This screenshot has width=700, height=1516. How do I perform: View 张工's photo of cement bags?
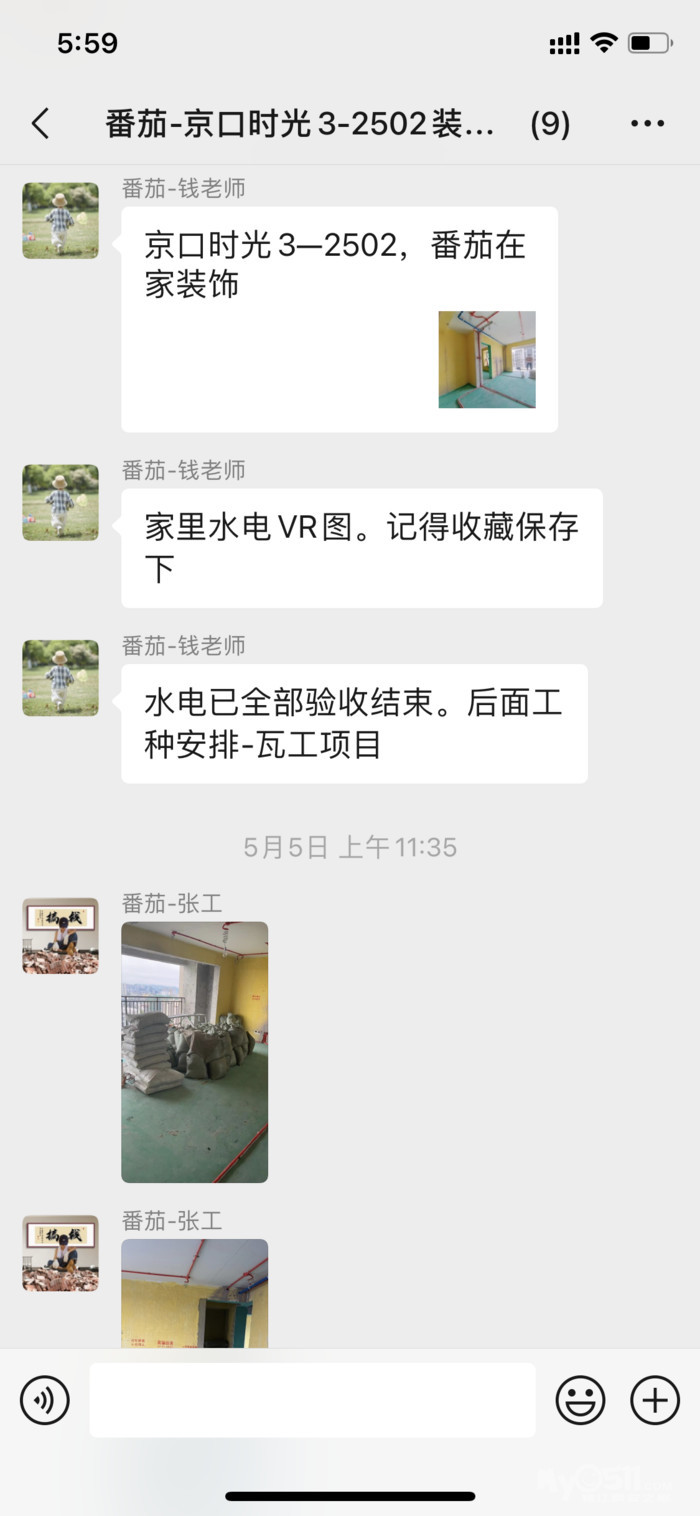[195, 1051]
